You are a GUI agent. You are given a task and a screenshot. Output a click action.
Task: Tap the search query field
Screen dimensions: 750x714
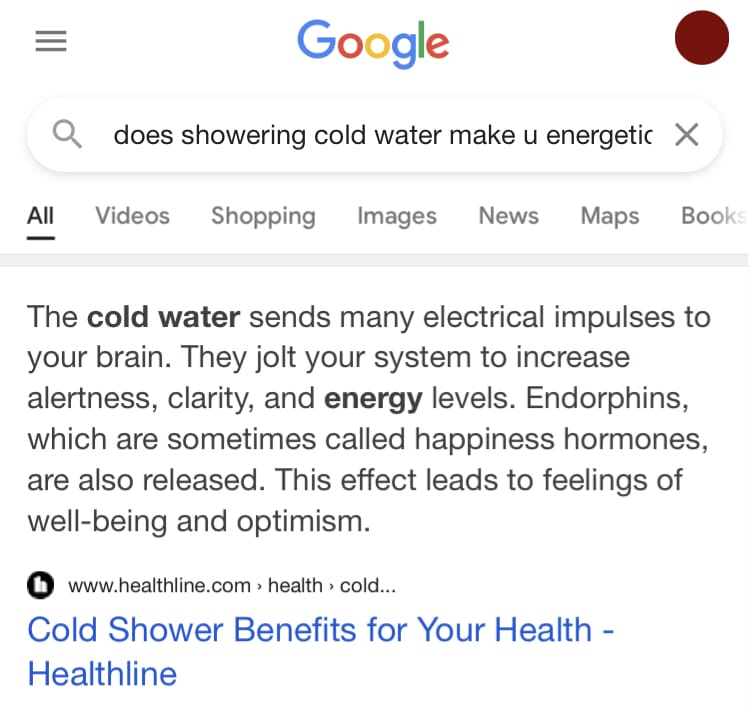pyautogui.click(x=380, y=135)
